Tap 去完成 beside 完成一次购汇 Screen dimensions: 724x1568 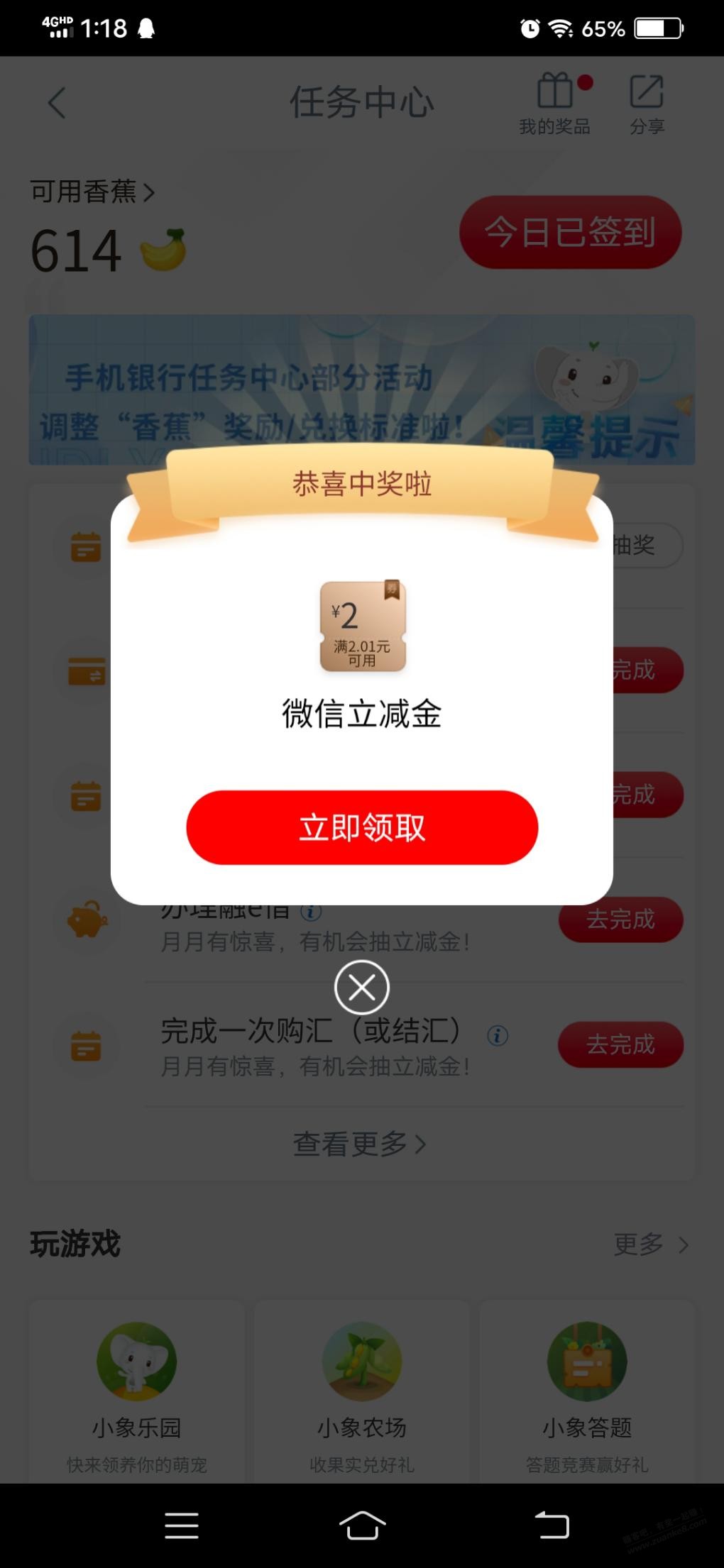(x=621, y=1044)
